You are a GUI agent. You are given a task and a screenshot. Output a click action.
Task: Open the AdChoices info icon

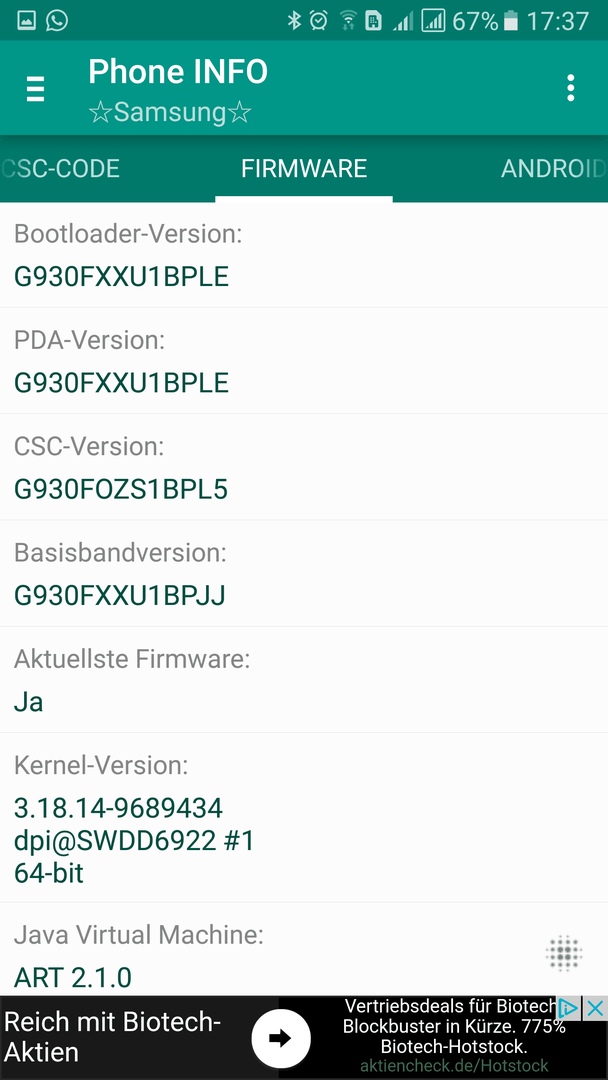tap(569, 1008)
